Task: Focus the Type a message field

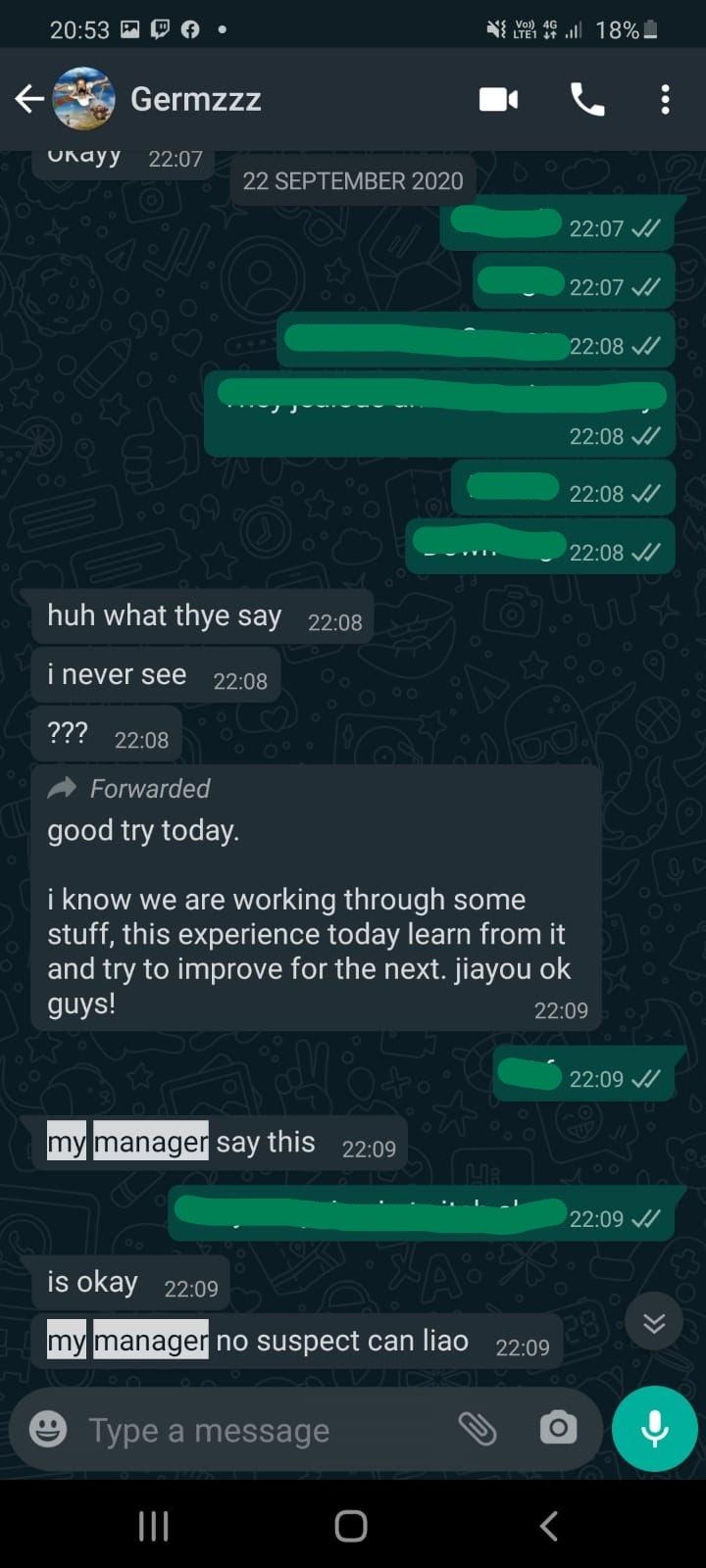Action: pyautogui.click(x=255, y=1431)
